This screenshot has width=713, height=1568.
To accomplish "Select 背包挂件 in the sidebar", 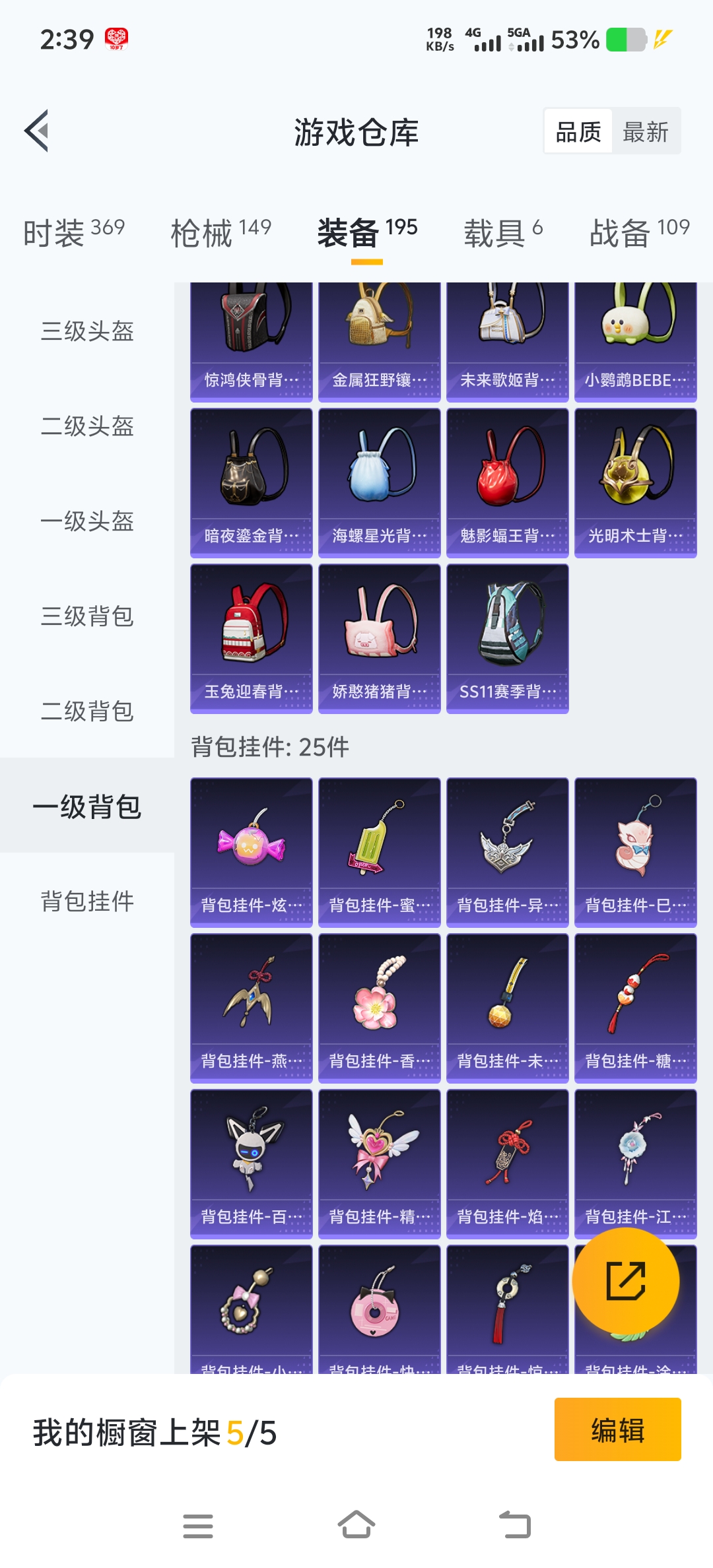I will pos(87,901).
